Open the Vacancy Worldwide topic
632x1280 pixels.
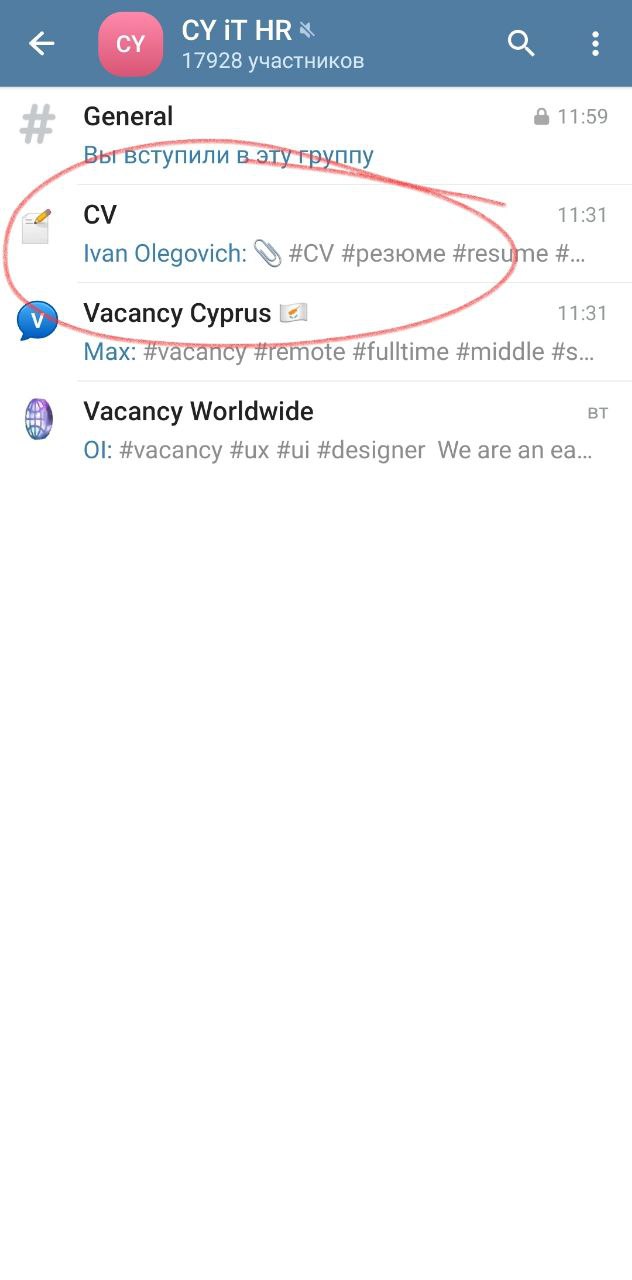(316, 430)
